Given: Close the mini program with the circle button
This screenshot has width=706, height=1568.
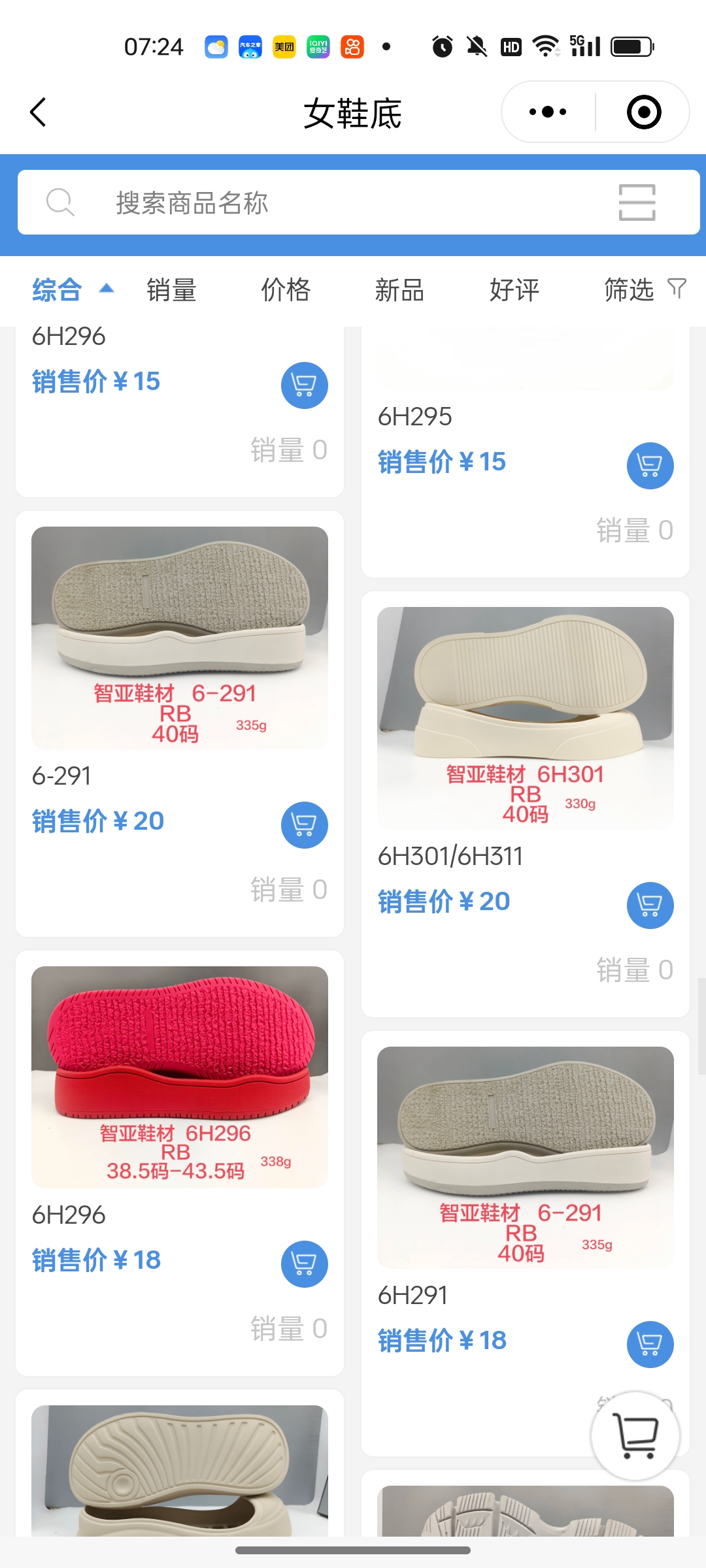Looking at the screenshot, I should (x=643, y=112).
